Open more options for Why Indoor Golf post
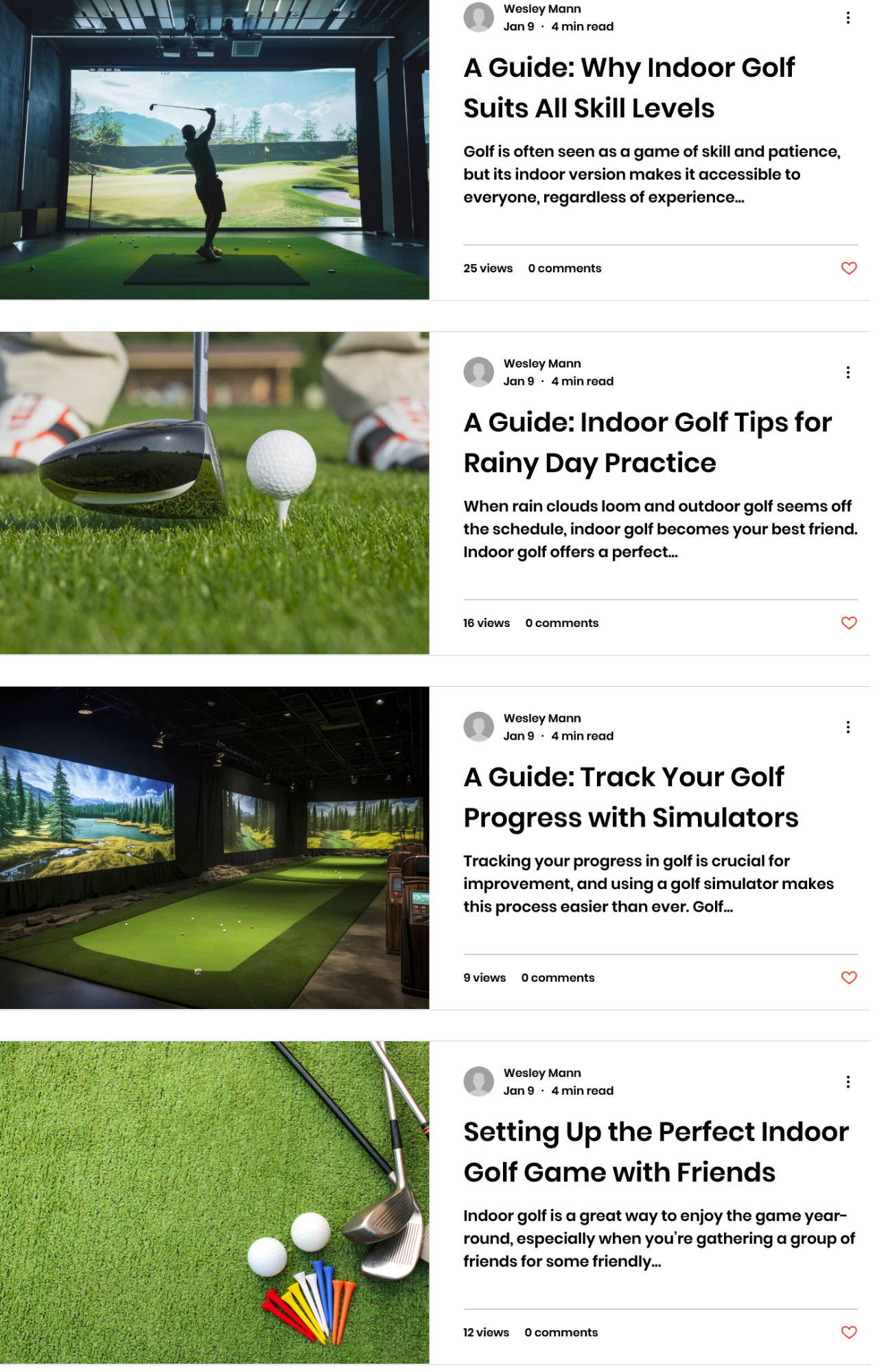 (848, 18)
